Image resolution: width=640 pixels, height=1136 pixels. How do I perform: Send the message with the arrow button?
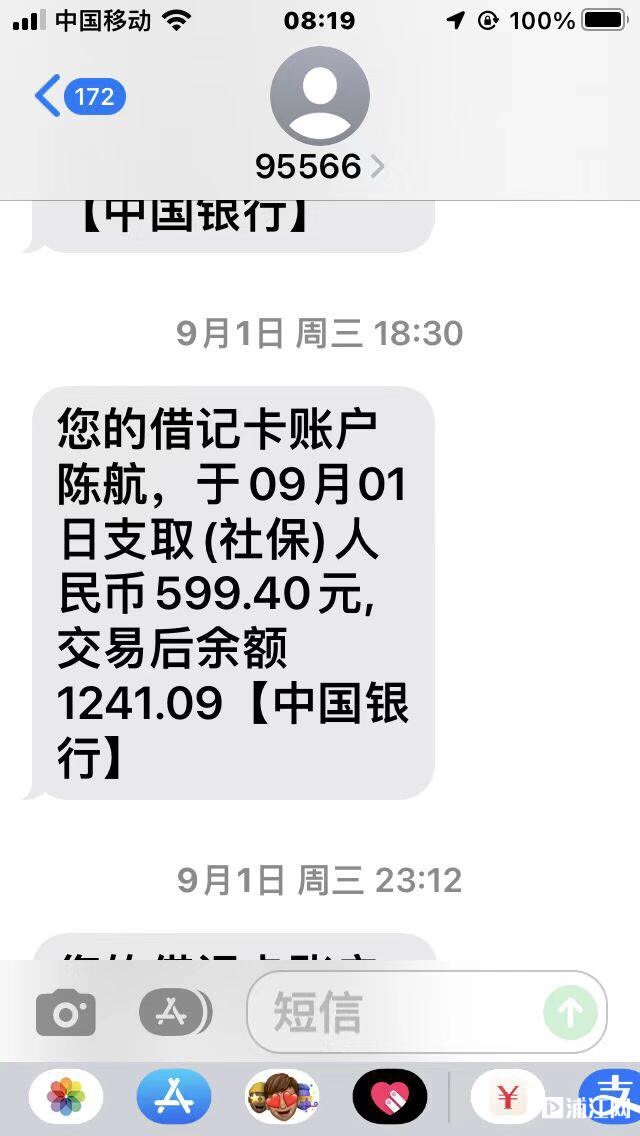point(570,1013)
